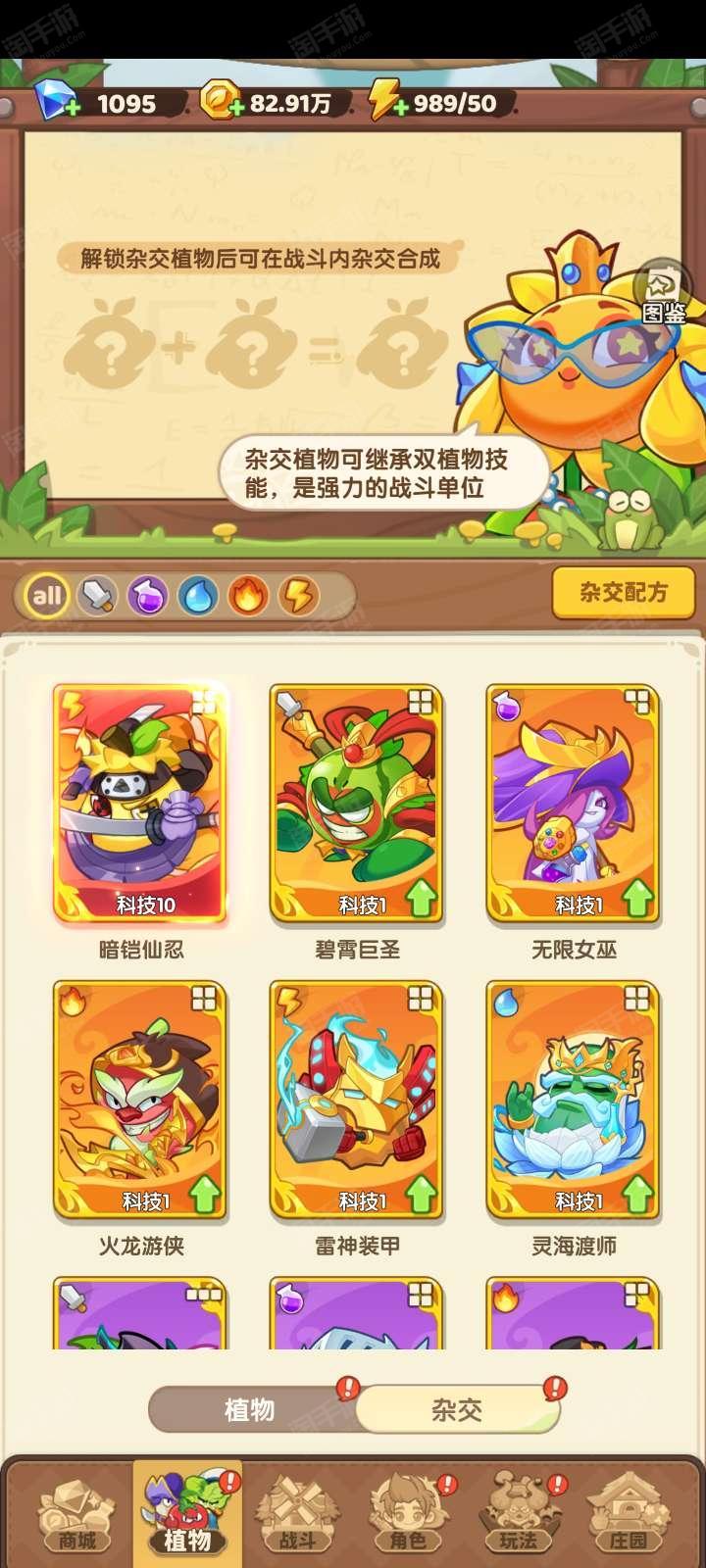The width and height of the screenshot is (706, 1568).
Task: Filter plants by lightning type
Action: point(298,595)
